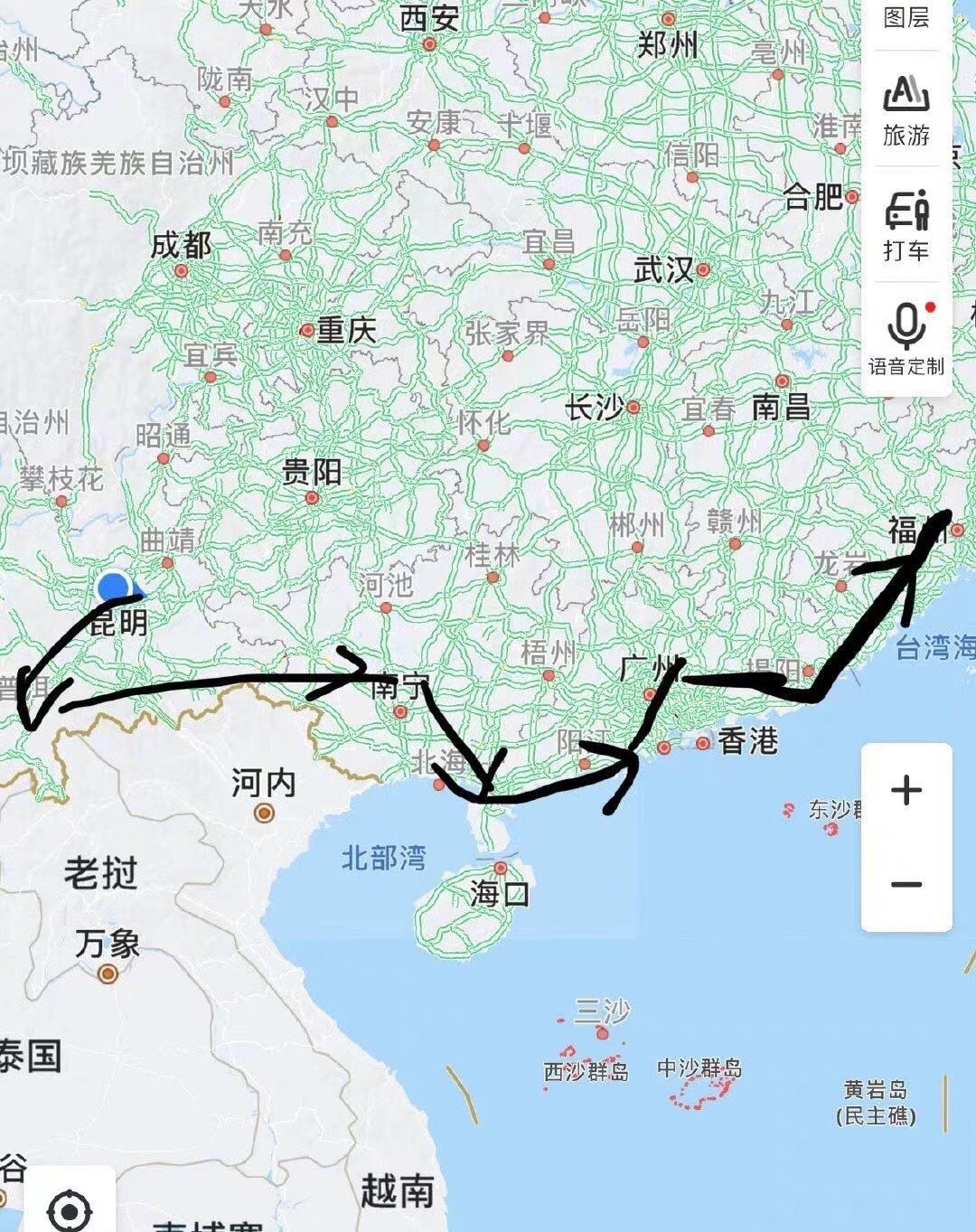Screen dimensions: 976x1232
Task: Open the 图层 map layers panel
Action: tap(906, 16)
